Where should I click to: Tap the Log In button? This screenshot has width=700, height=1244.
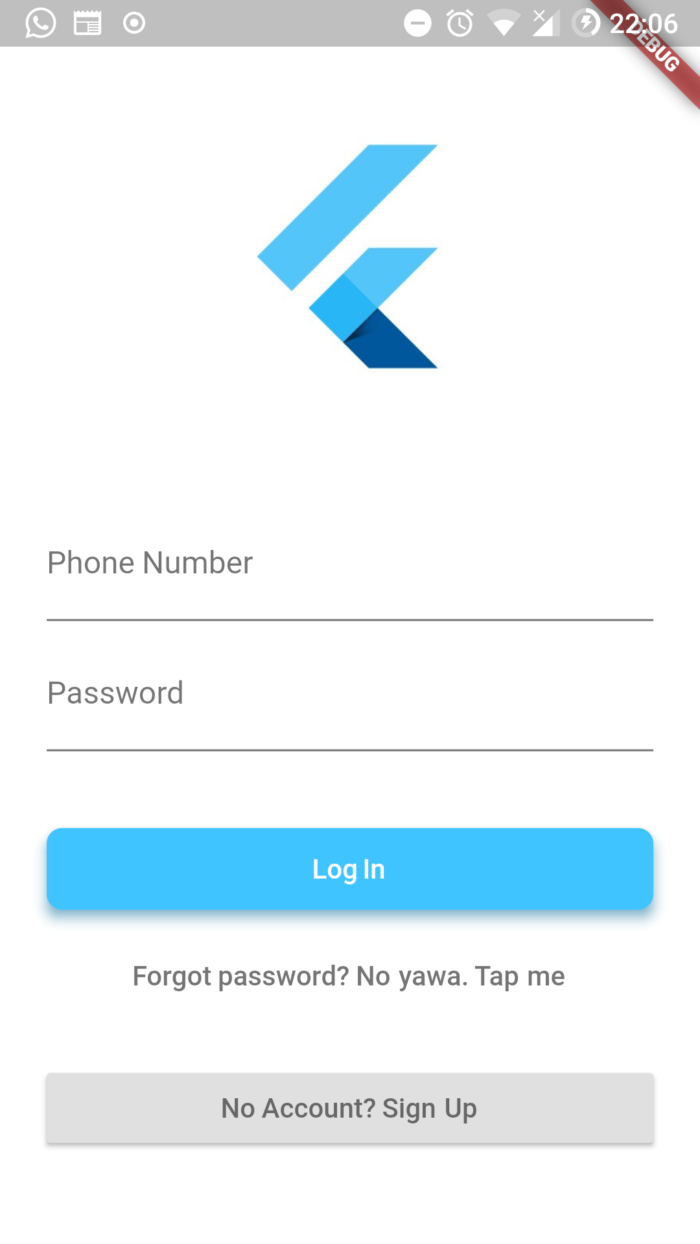pos(349,868)
